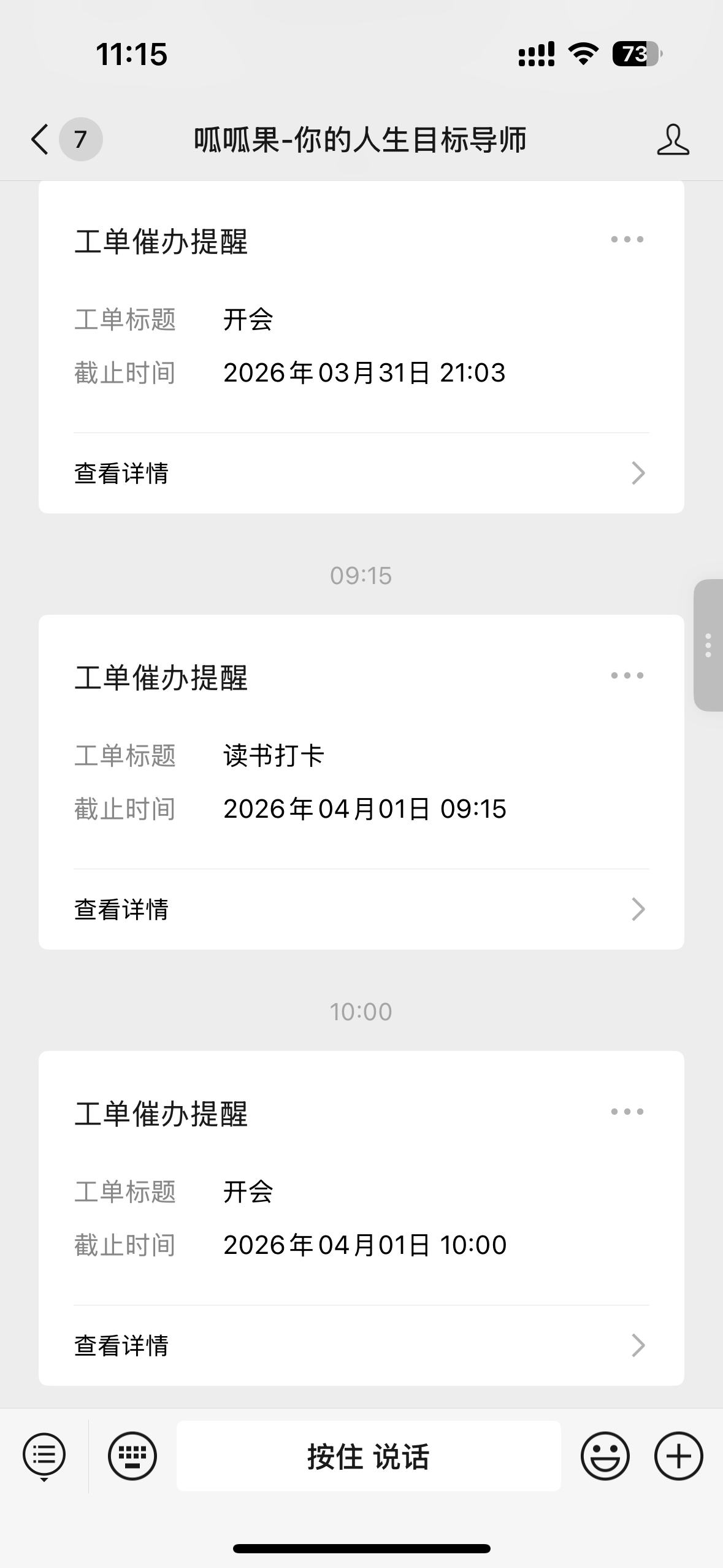Switch to keyboard input
This screenshot has height=1568, width=723.
pos(132,1455)
